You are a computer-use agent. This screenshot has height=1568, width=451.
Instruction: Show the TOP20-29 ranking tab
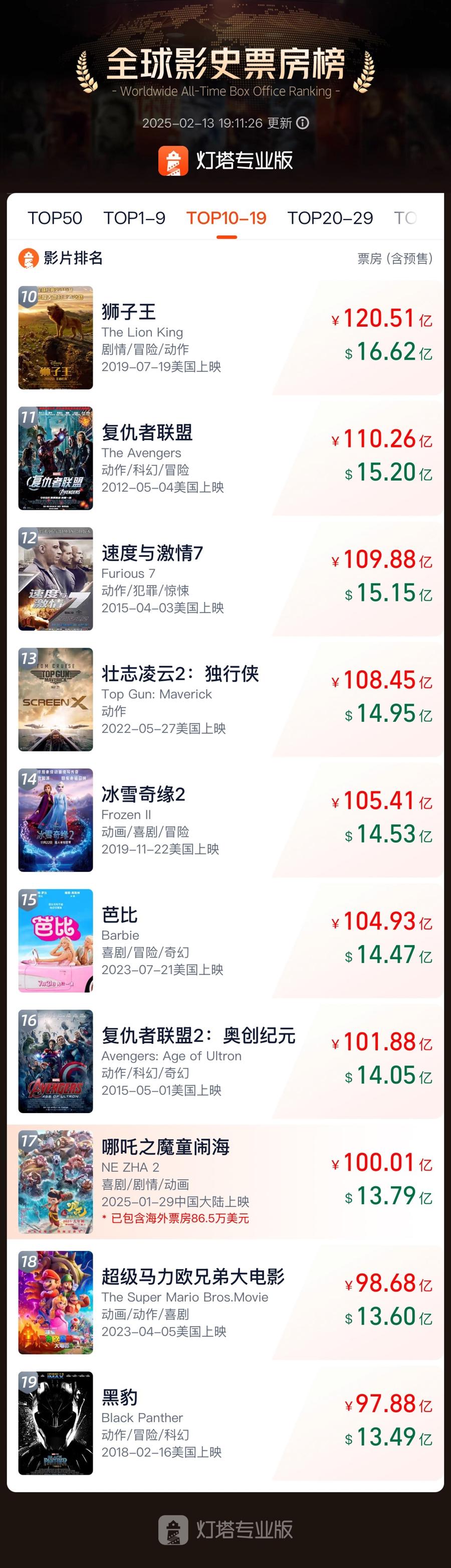(330, 218)
